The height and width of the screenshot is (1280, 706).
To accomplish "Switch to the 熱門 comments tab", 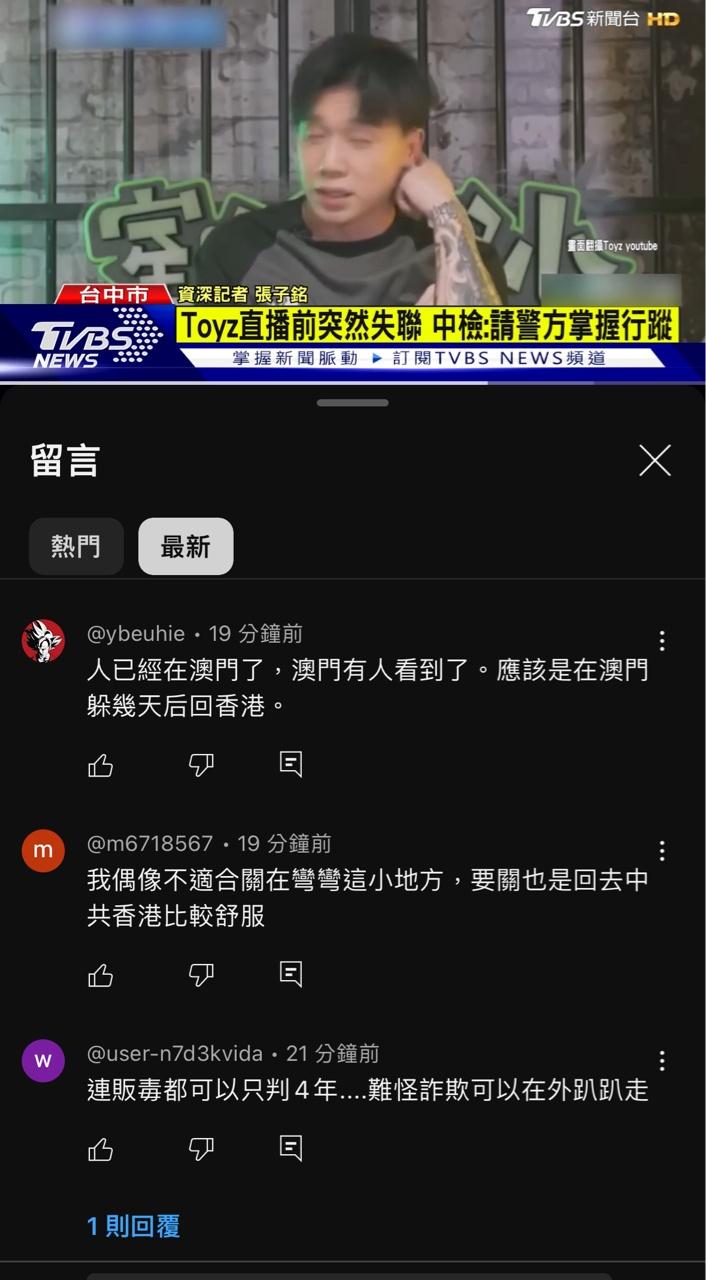I will 76,546.
